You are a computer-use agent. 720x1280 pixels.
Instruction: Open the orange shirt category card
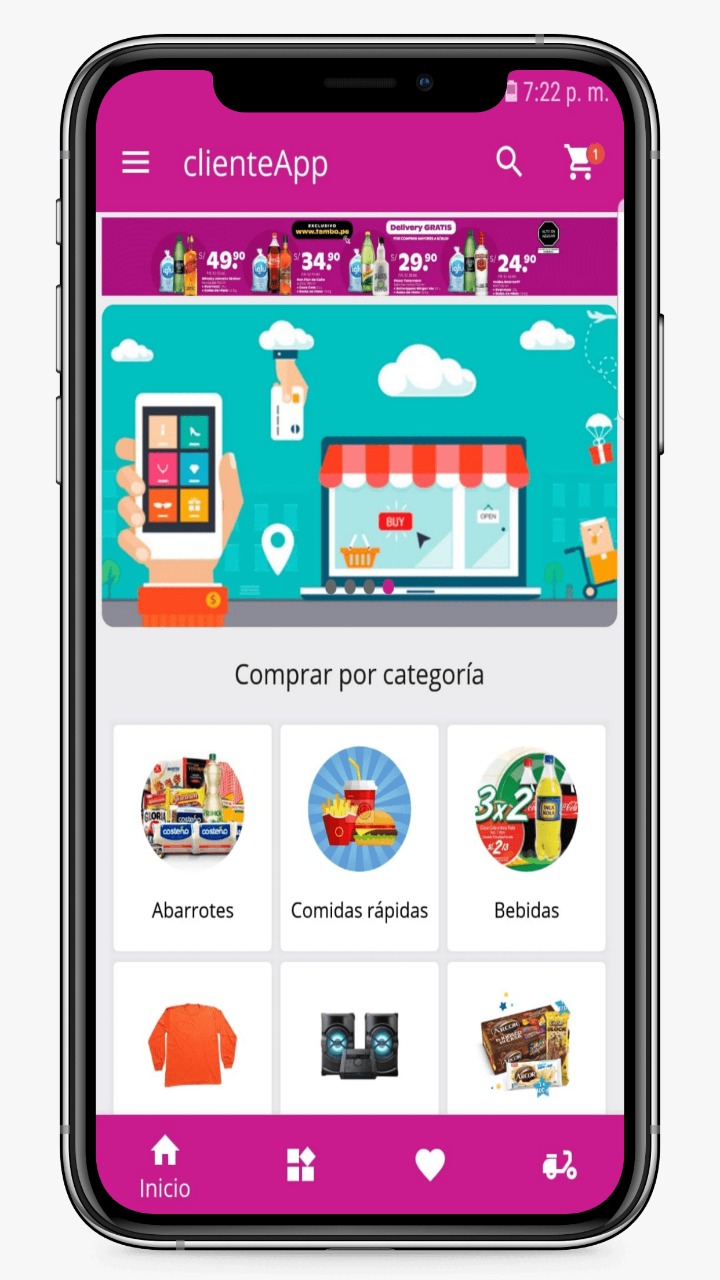[193, 1038]
